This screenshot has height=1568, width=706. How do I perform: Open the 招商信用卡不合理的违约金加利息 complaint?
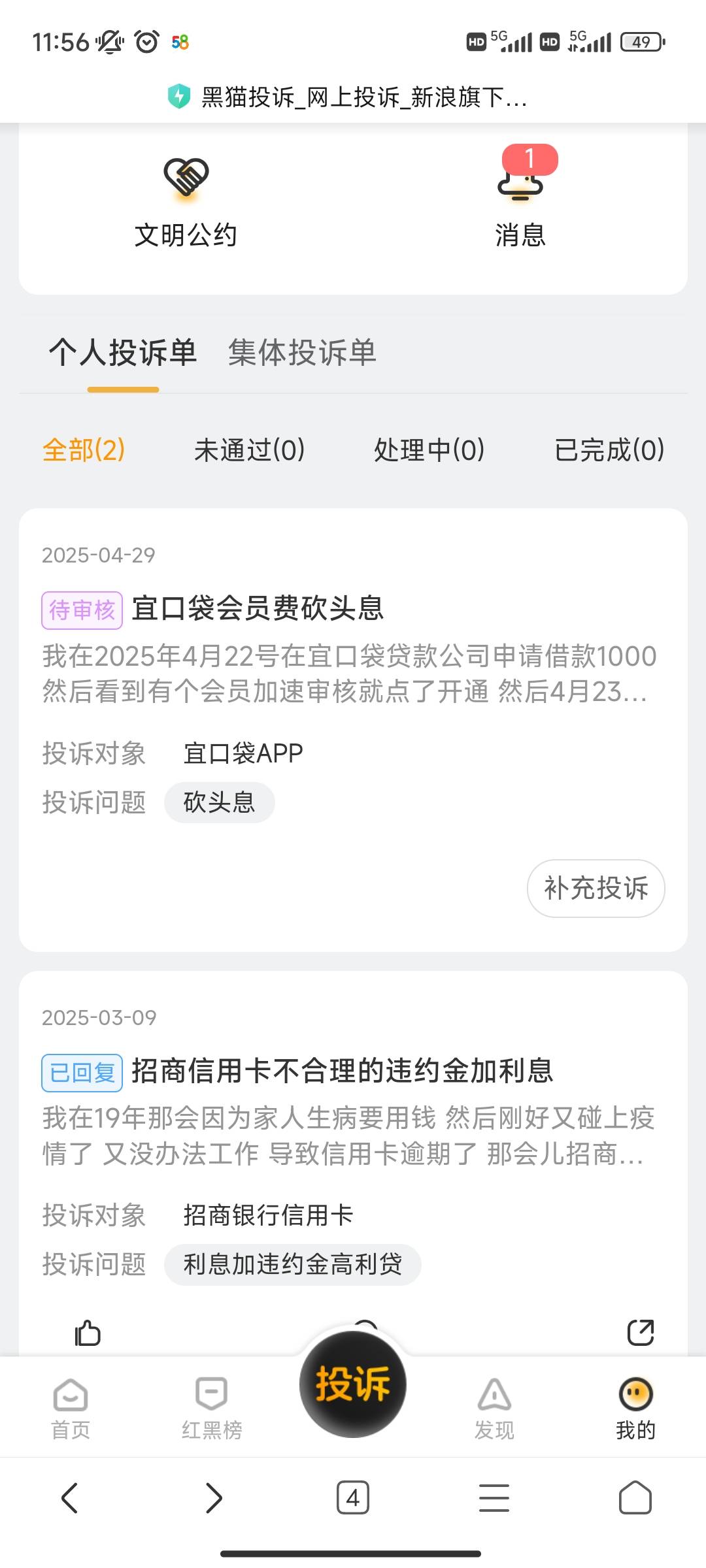pyautogui.click(x=343, y=1071)
